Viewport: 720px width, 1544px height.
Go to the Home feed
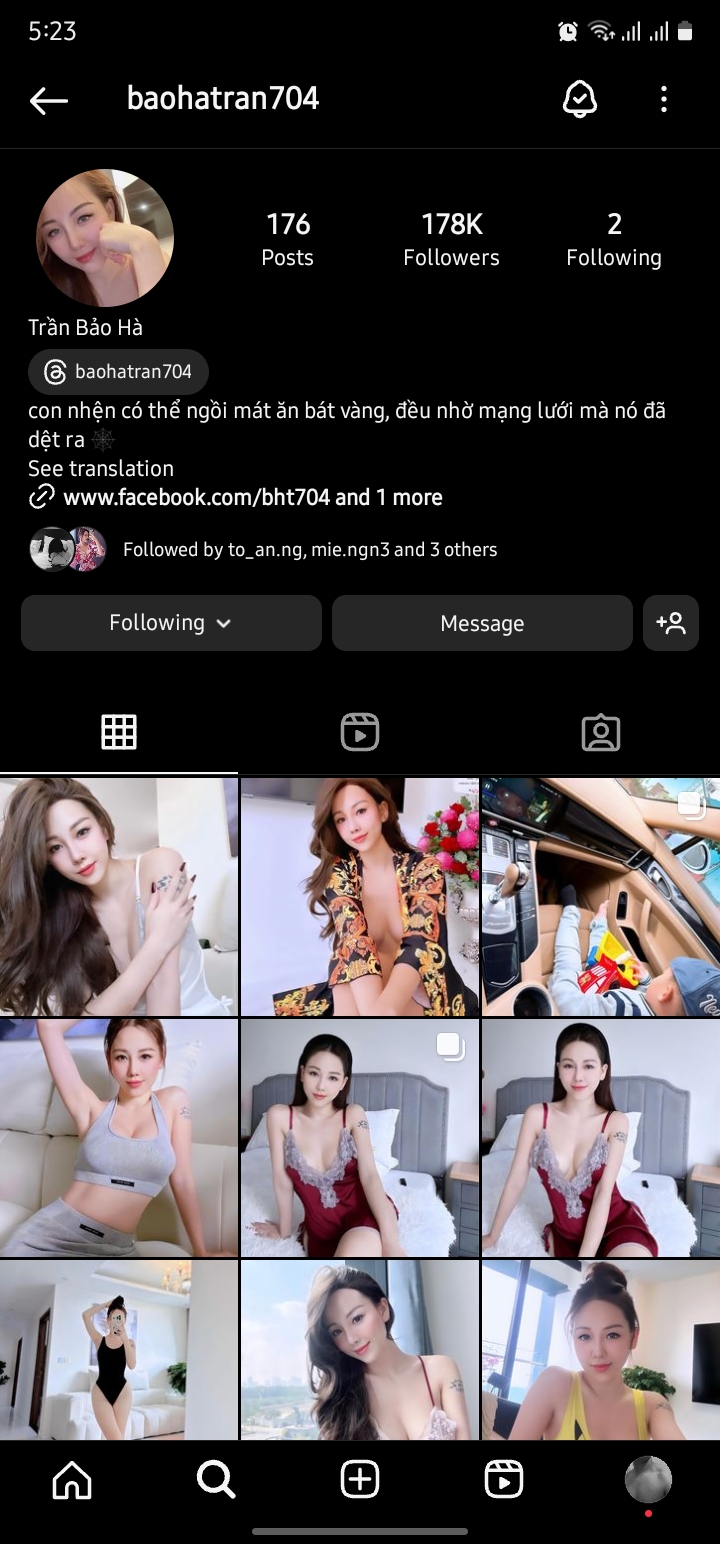[x=72, y=1479]
